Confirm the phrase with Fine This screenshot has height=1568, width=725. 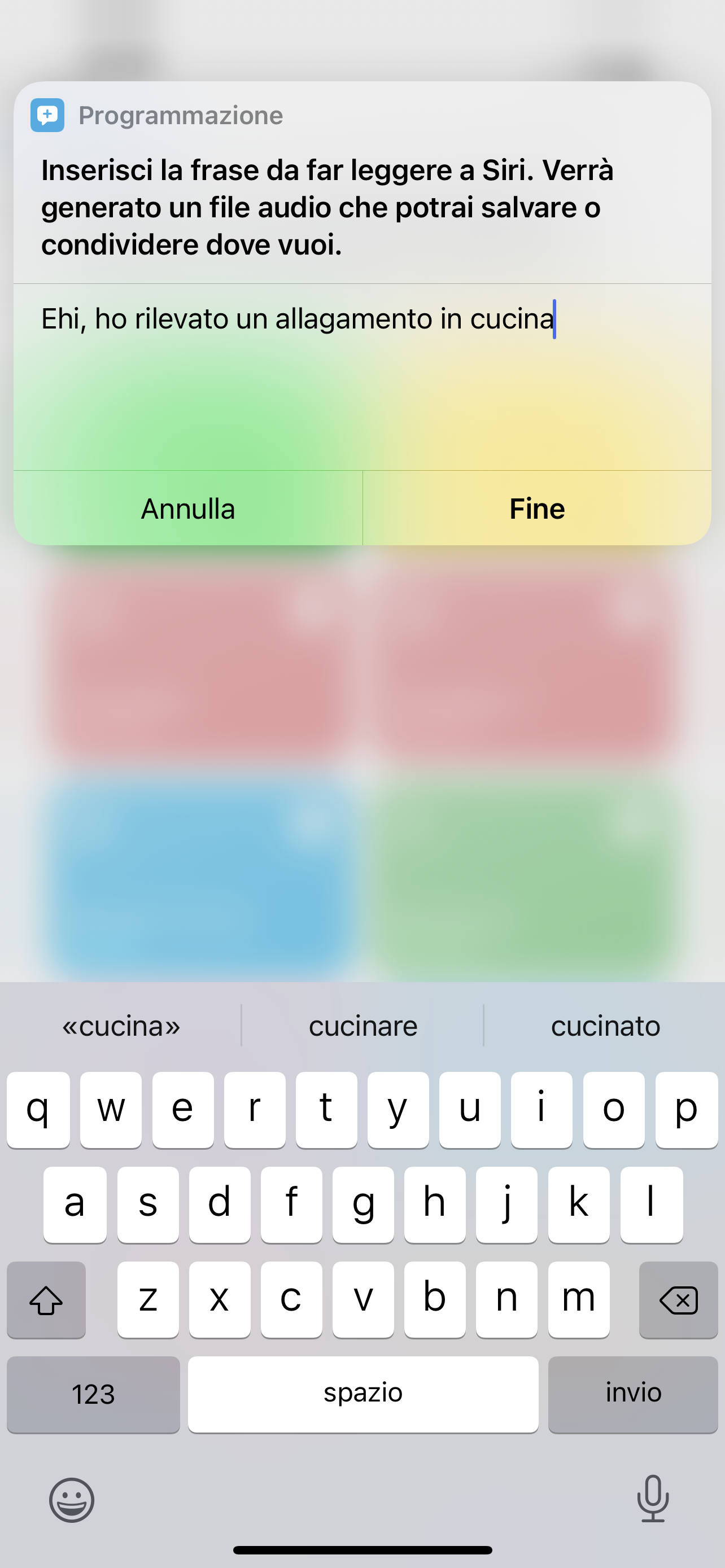coord(537,508)
